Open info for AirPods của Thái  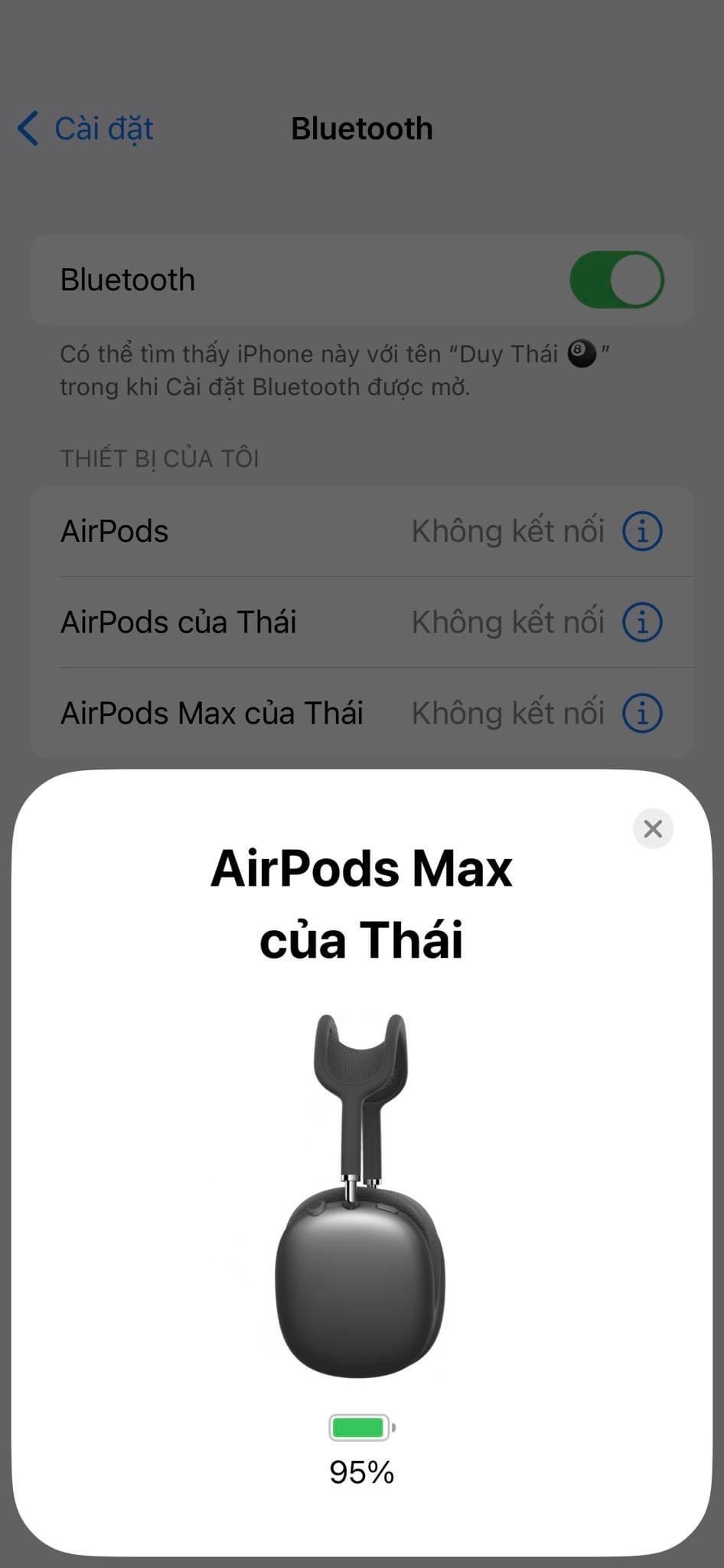pos(642,622)
